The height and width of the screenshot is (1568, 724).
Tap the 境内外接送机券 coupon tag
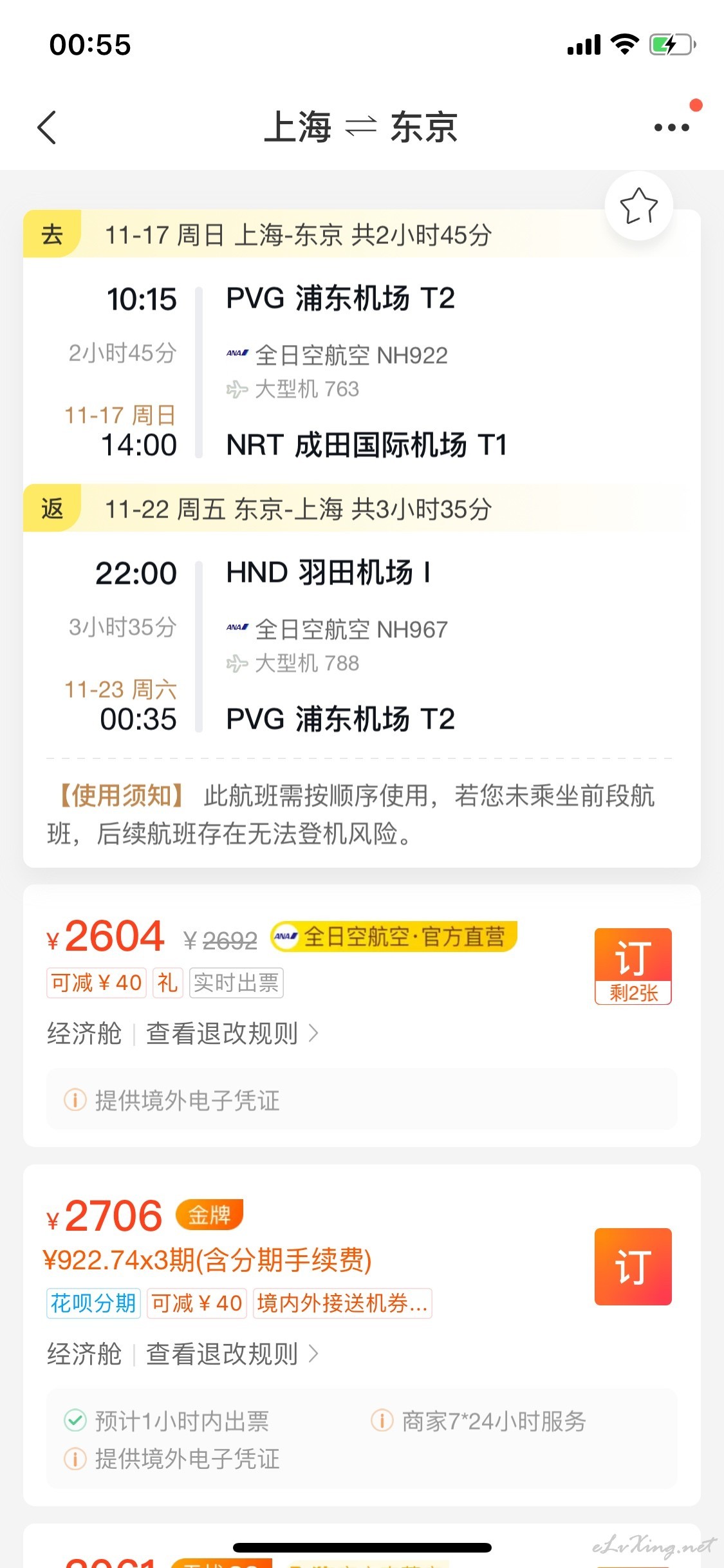342,1303
